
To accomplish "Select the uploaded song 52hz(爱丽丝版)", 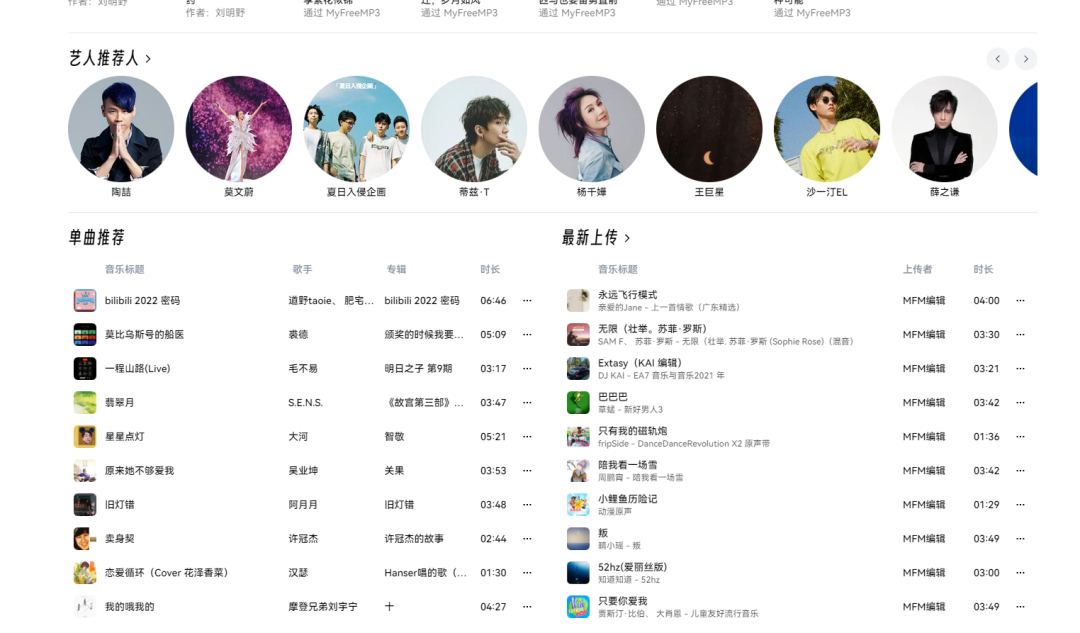I will (x=632, y=567).
